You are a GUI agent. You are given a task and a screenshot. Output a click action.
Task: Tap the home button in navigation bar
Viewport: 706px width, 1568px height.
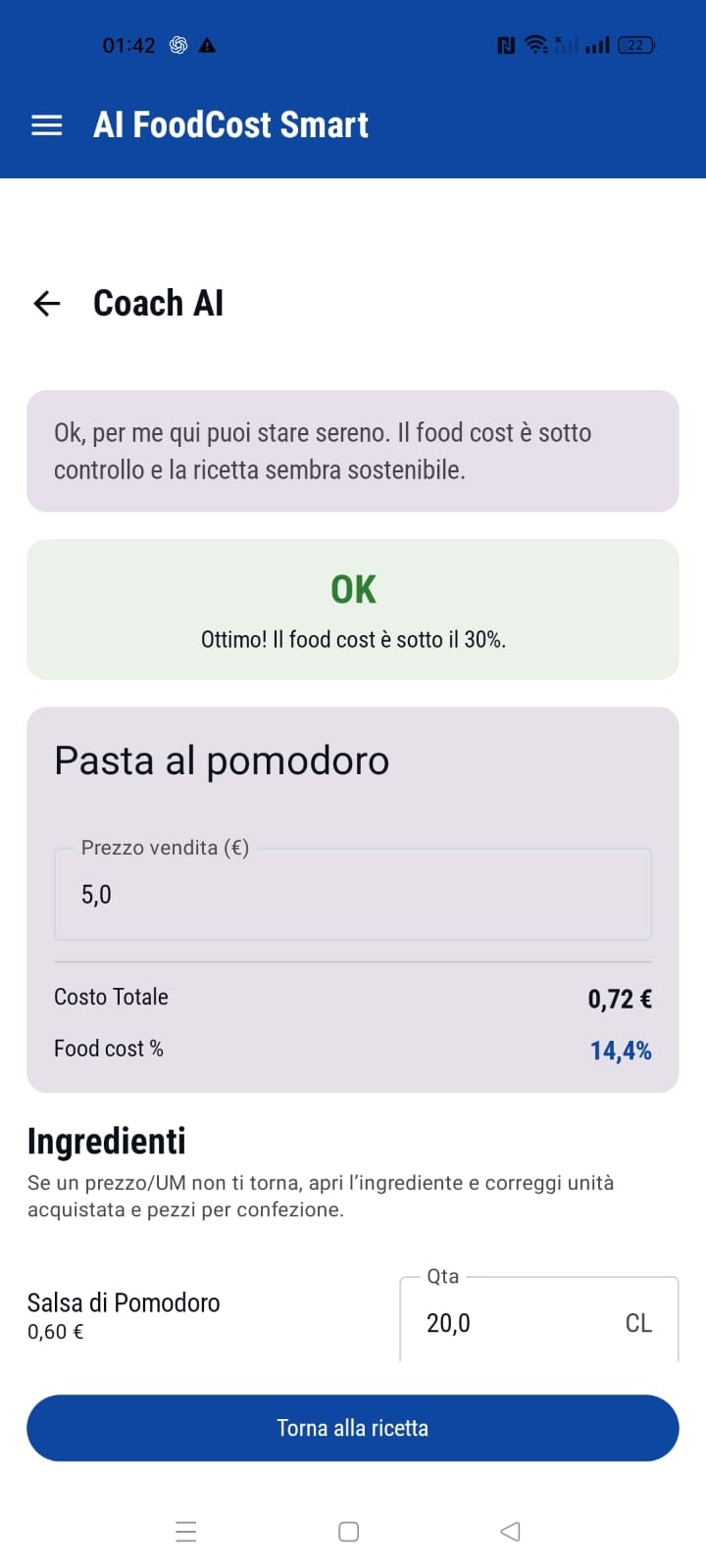click(x=348, y=1531)
